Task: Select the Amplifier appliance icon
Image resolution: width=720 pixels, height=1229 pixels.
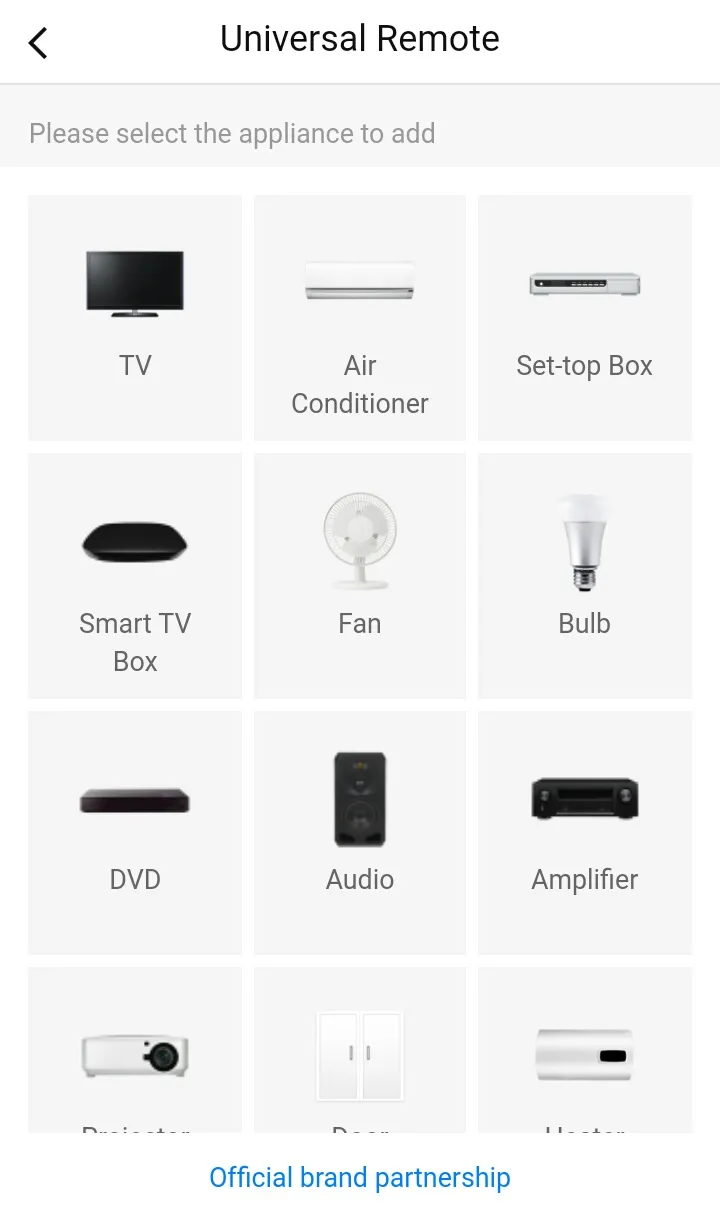Action: tap(585, 798)
